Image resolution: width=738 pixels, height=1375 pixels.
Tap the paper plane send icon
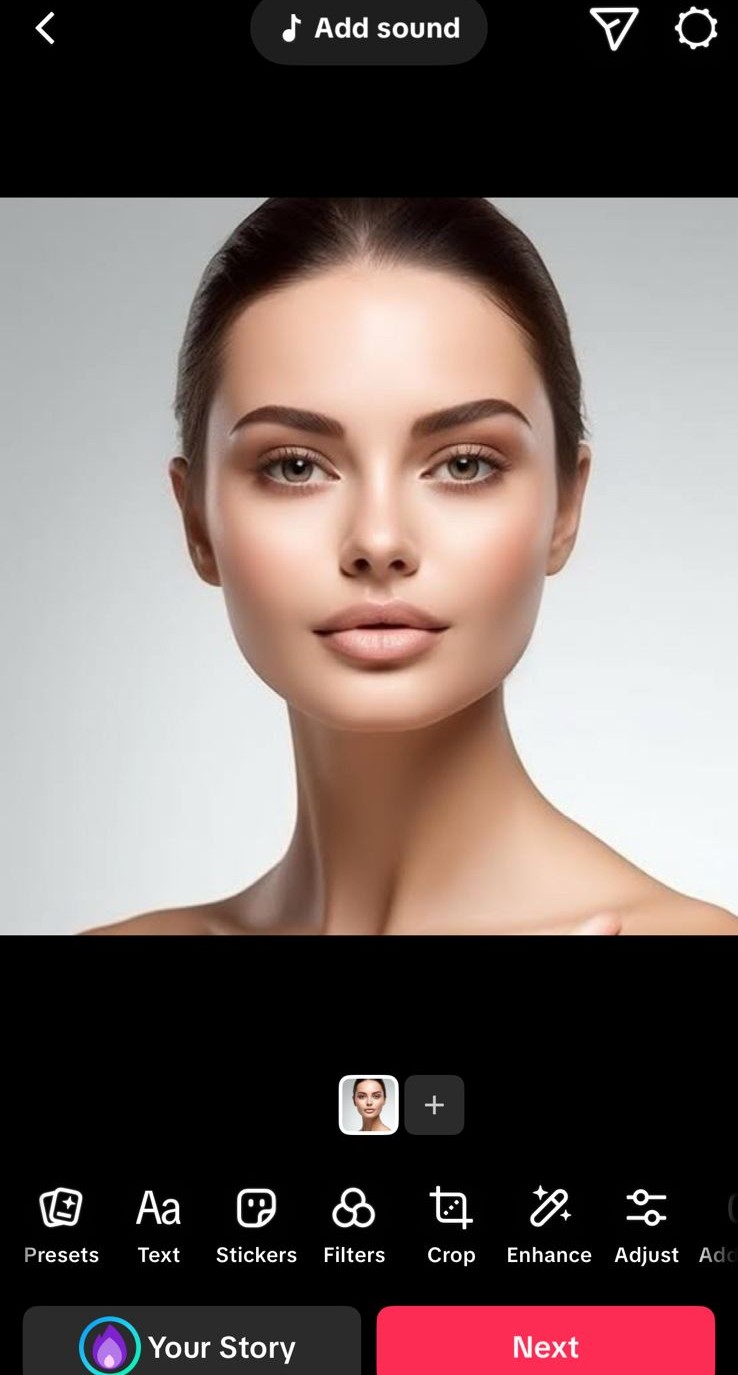(x=613, y=29)
